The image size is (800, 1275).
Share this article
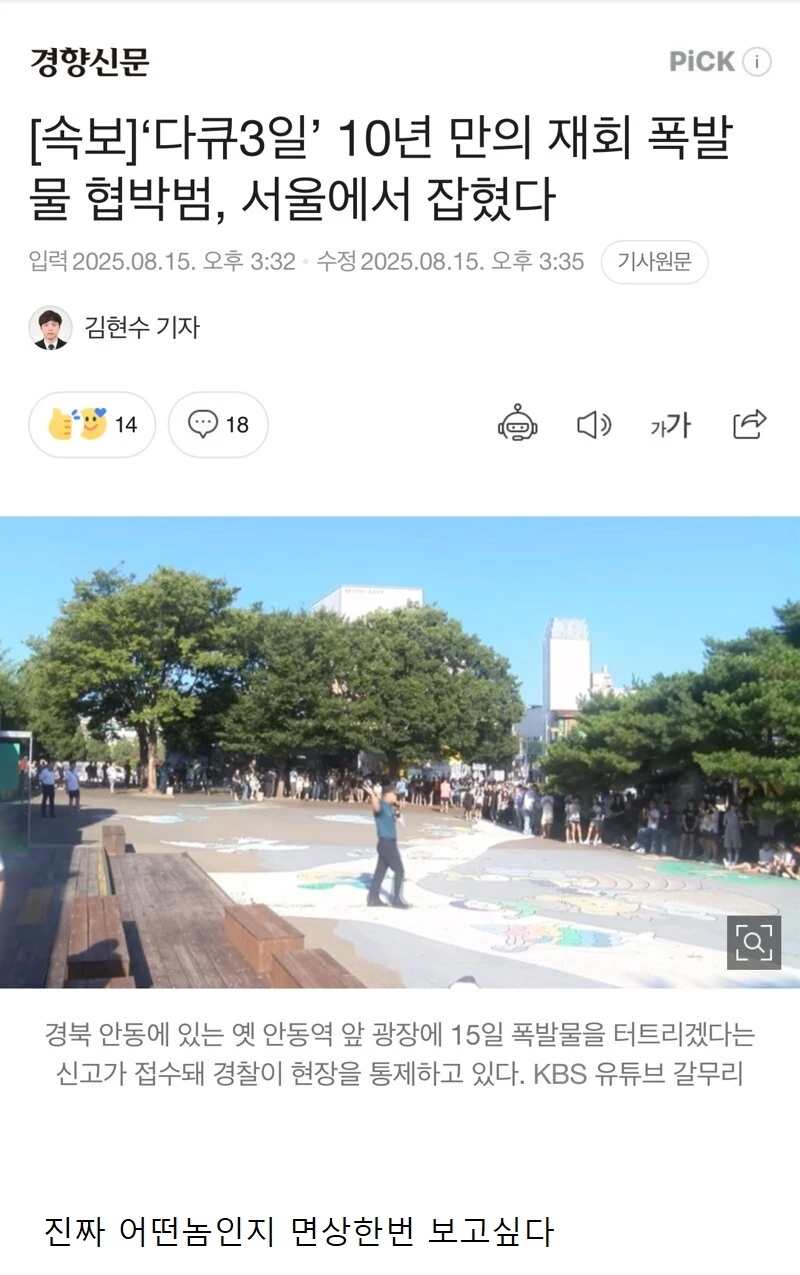pyautogui.click(x=749, y=424)
